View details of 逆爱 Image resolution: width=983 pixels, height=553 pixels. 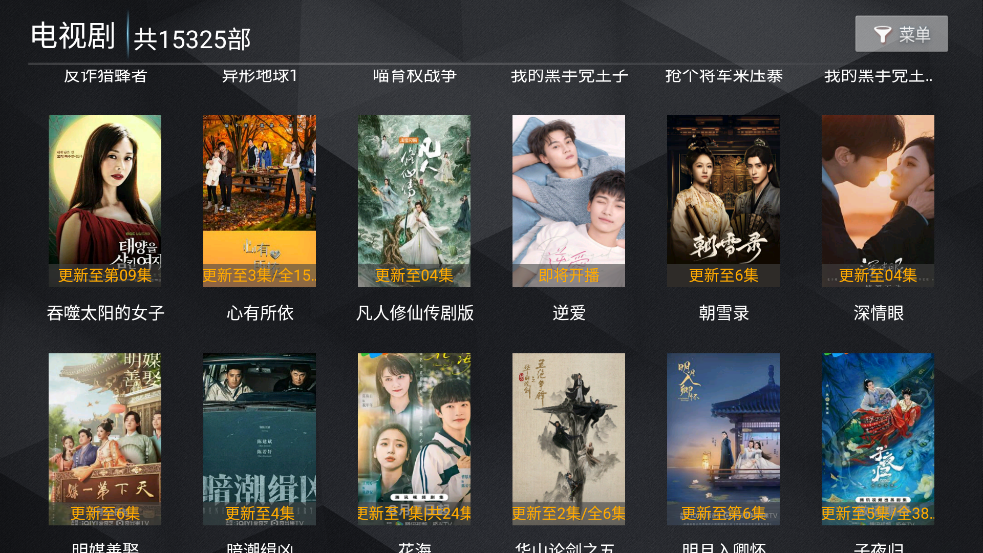tap(568, 201)
